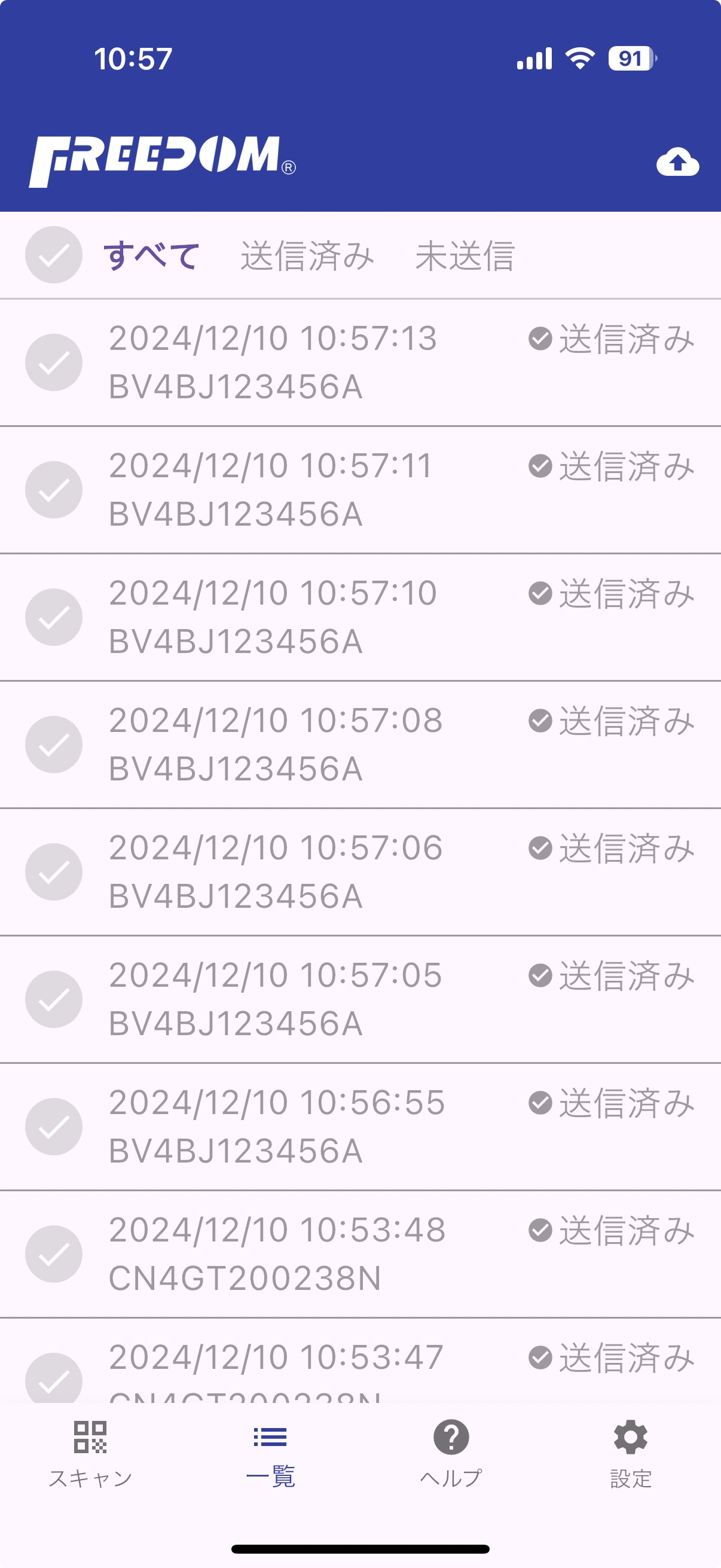Viewport: 721px width, 1568px height.
Task: Switch to the 未送信 filter tab
Action: (465, 256)
